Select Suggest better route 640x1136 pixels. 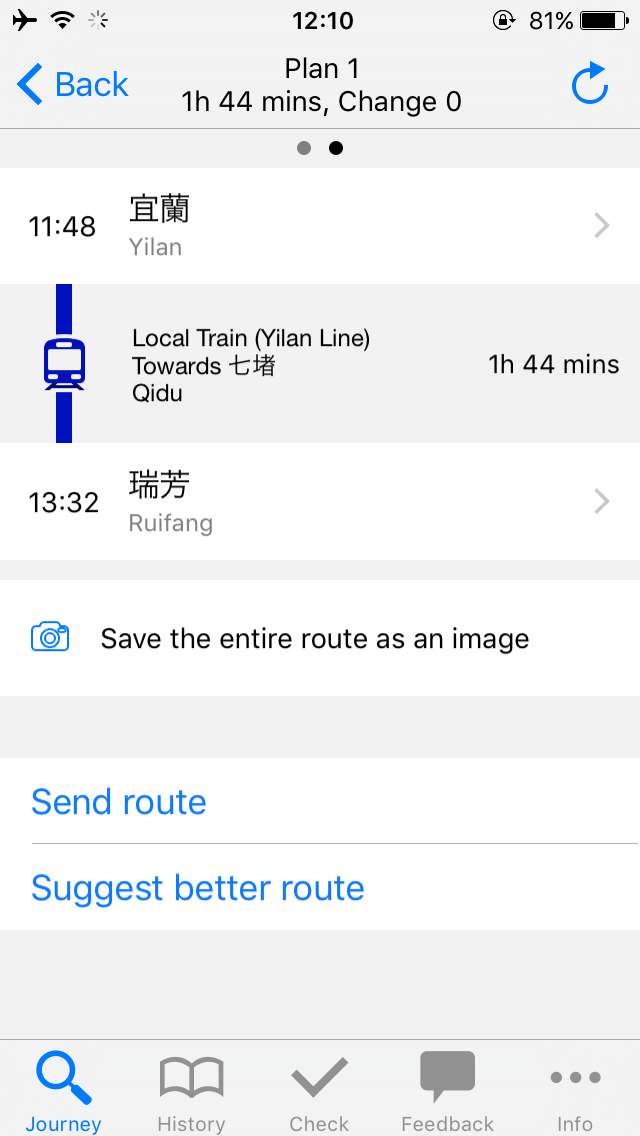point(320,888)
